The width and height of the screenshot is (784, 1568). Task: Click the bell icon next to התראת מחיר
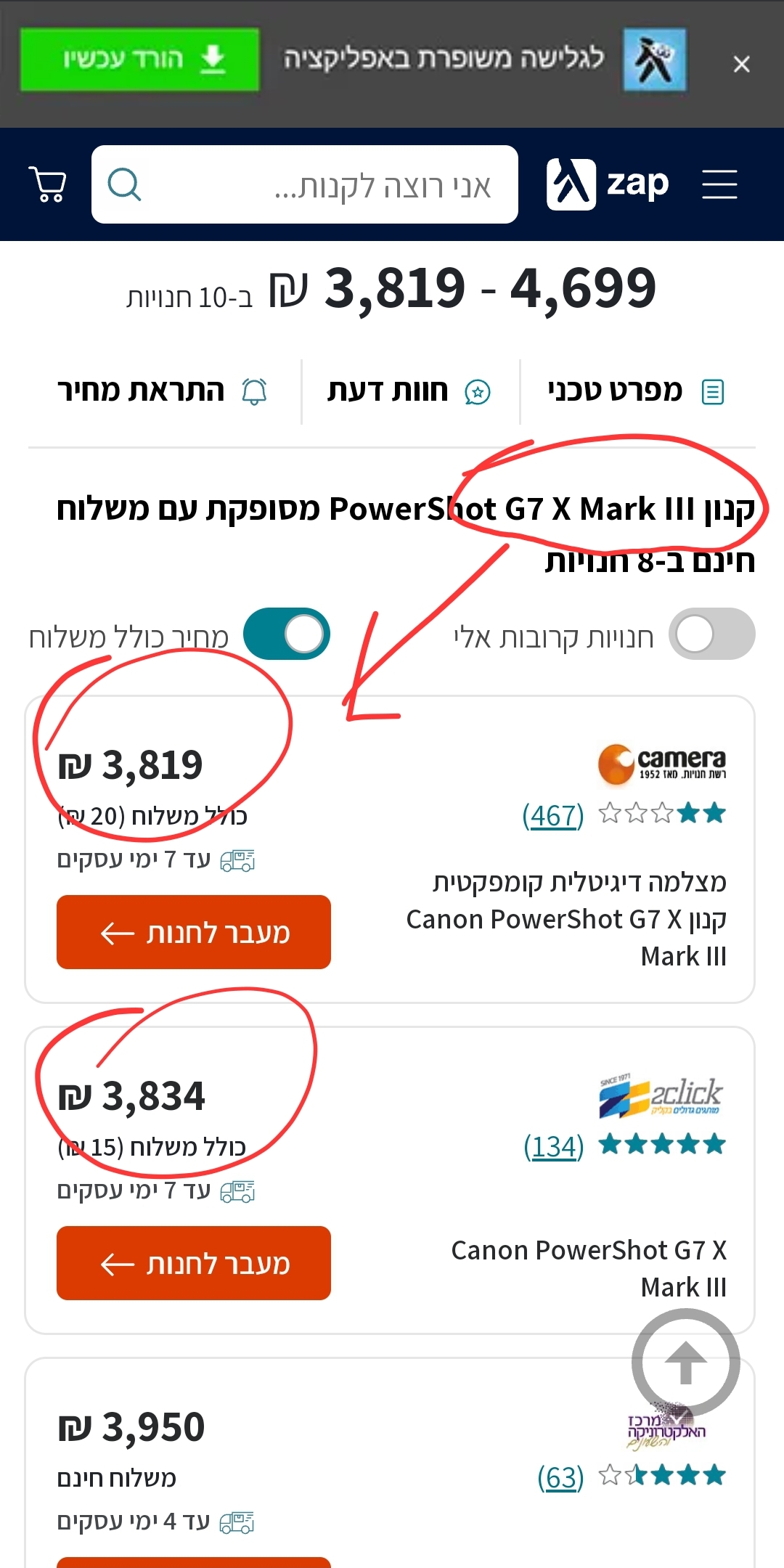253,391
